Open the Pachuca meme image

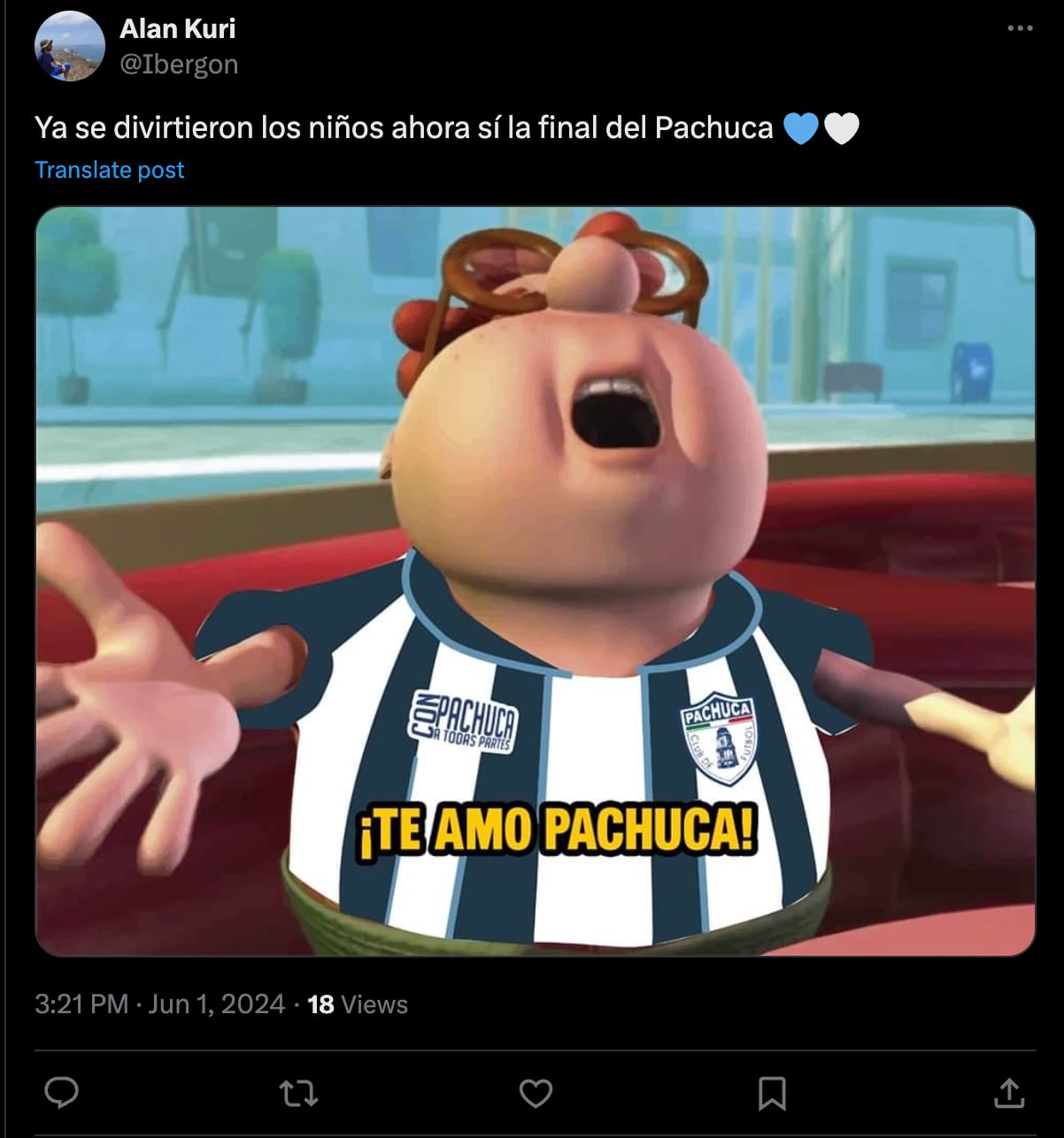coord(535,581)
